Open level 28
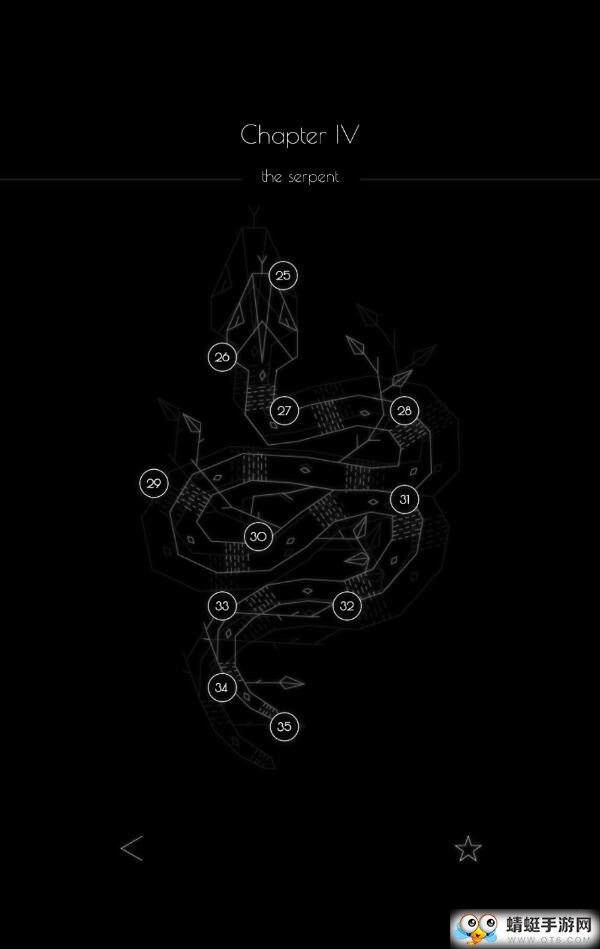Screen dimensions: 600x949 coord(404,410)
